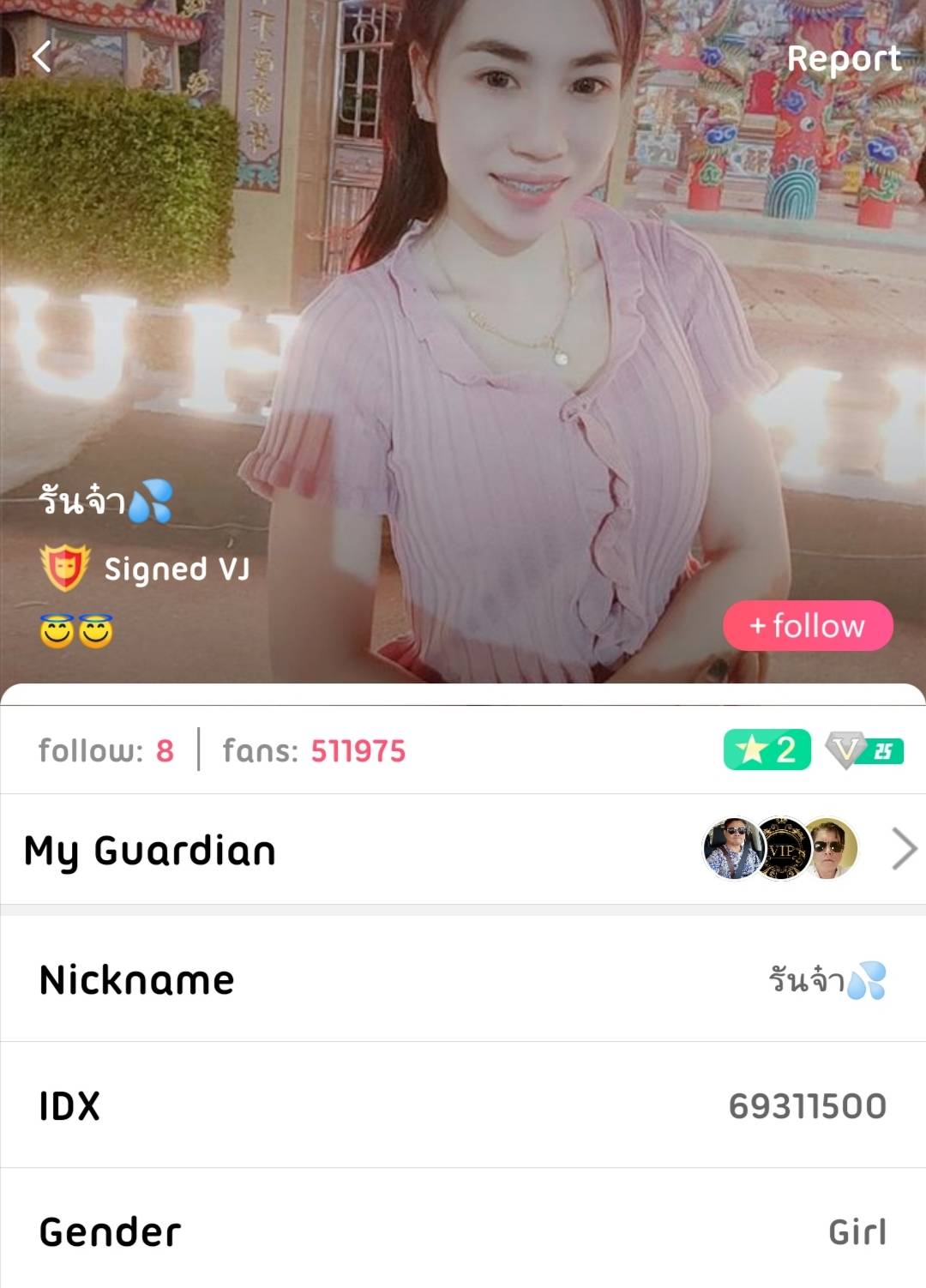Screen dimensions: 926x1288
Task: Go back using the top-left arrow
Action: 42,57
